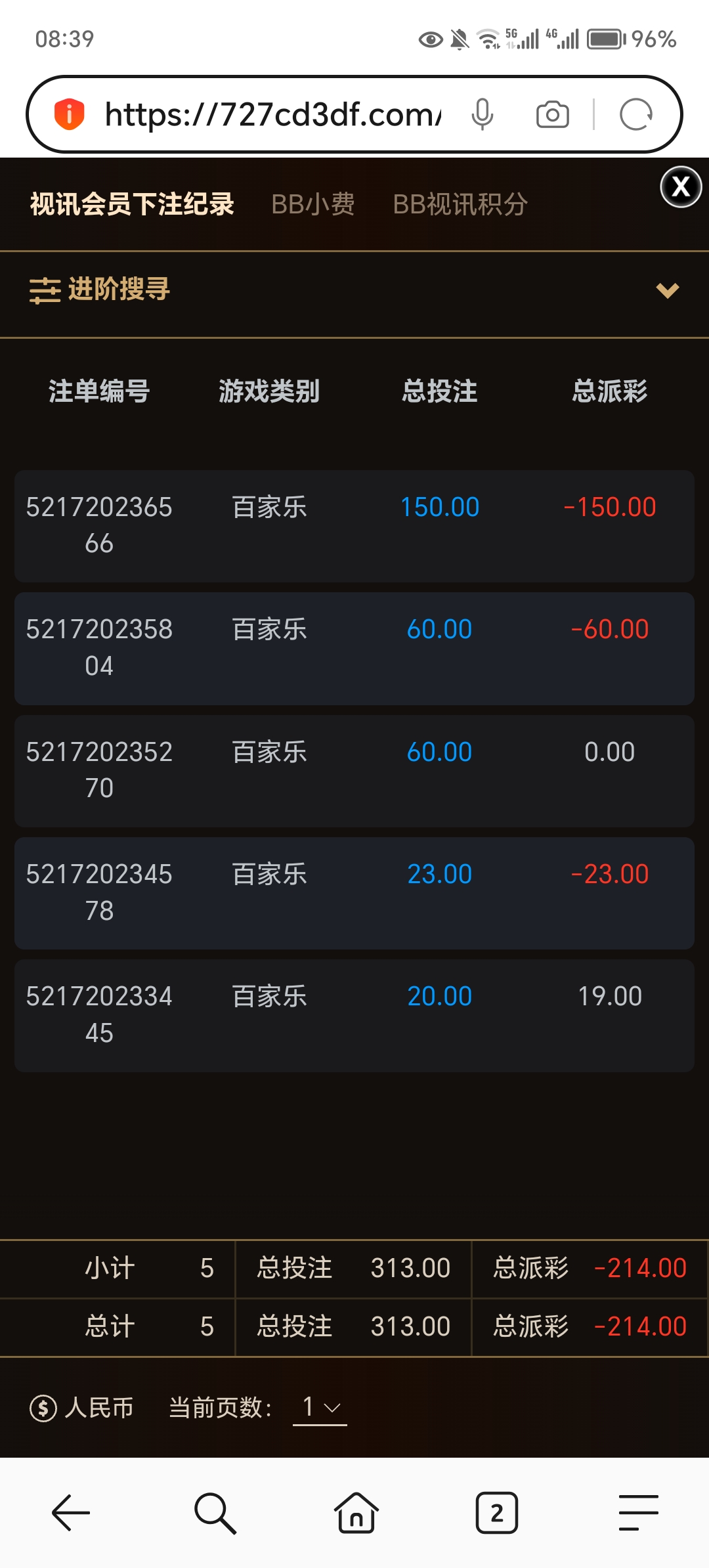
Task: View the two open browser tabs
Action: [x=497, y=1513]
